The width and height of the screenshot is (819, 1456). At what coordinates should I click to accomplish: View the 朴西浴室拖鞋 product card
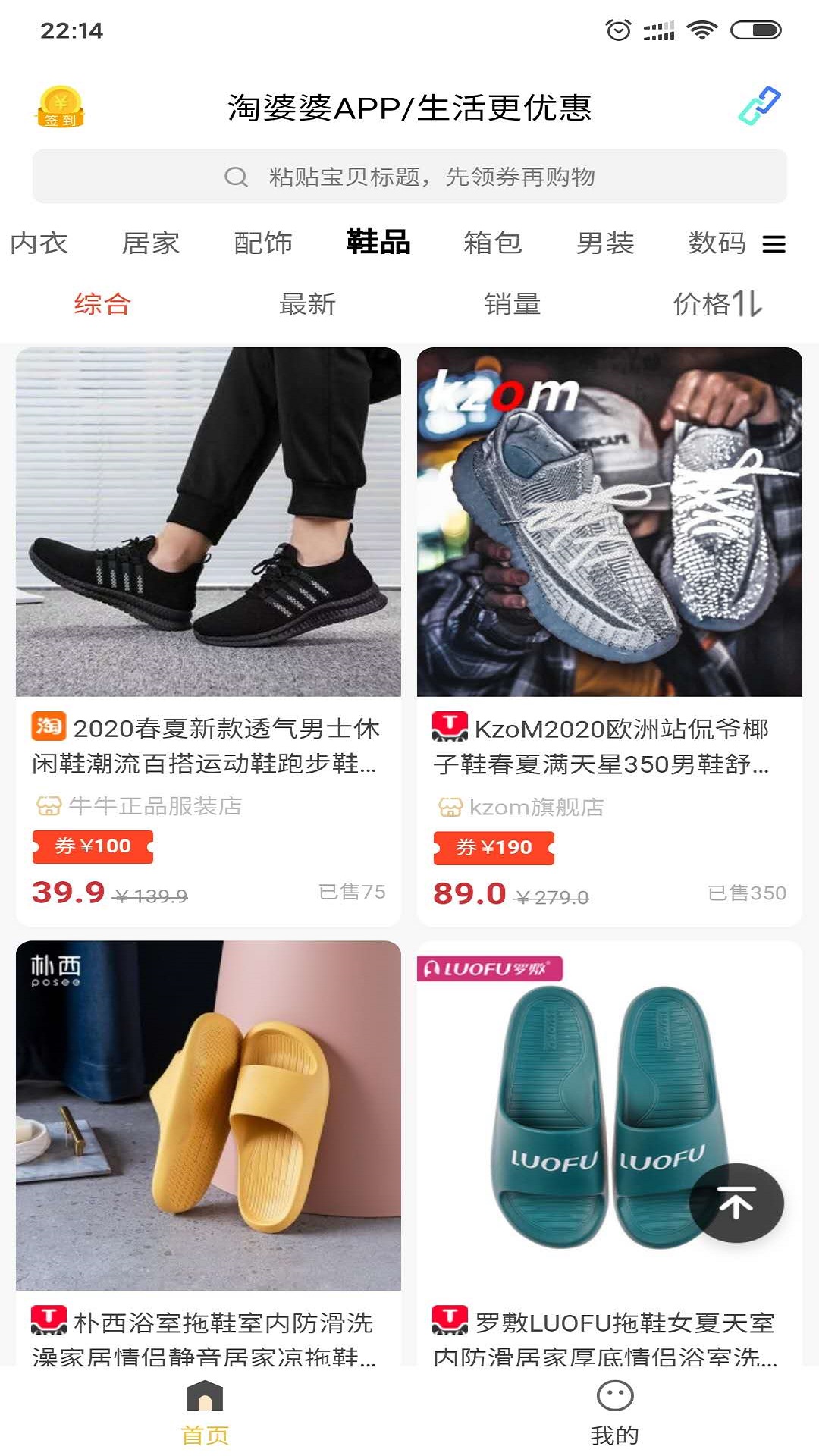[x=209, y=1153]
